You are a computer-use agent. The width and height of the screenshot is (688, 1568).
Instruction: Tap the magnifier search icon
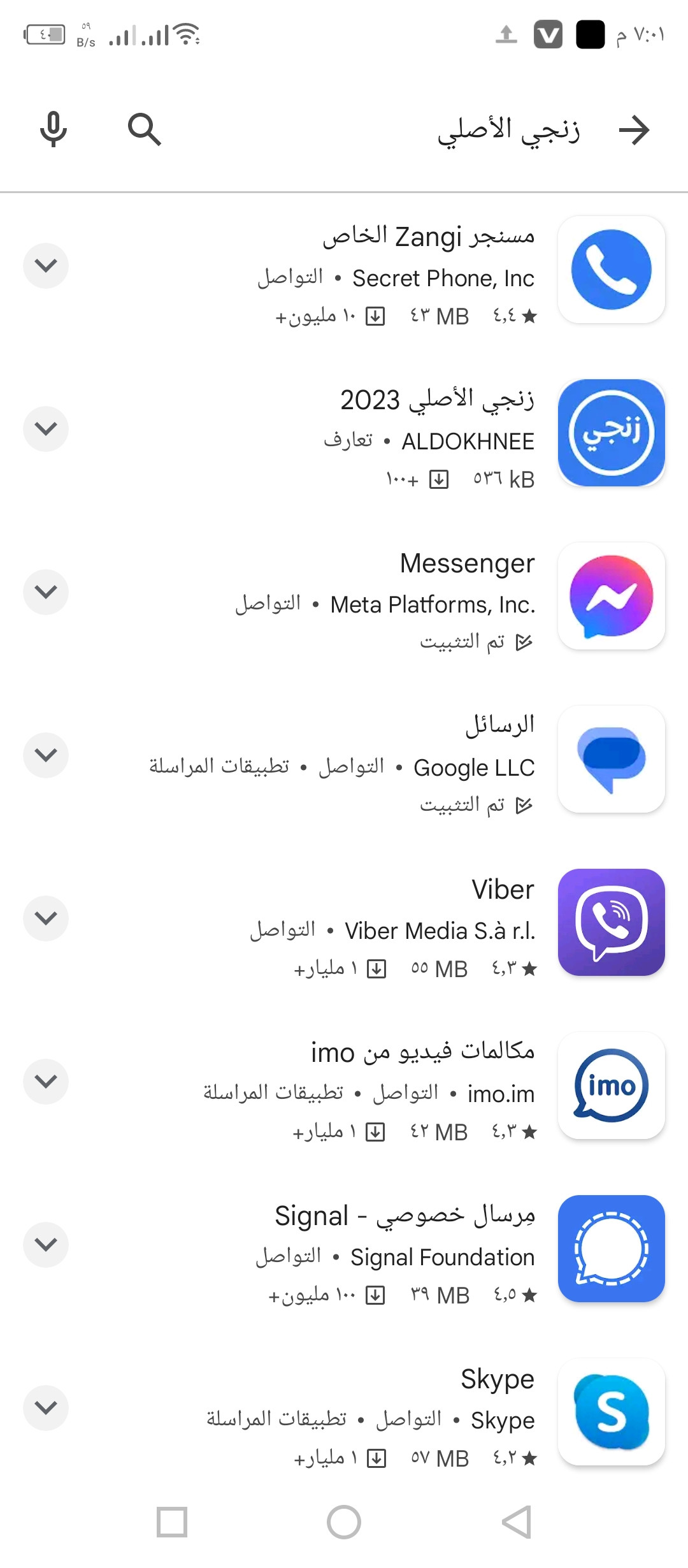pyautogui.click(x=145, y=130)
